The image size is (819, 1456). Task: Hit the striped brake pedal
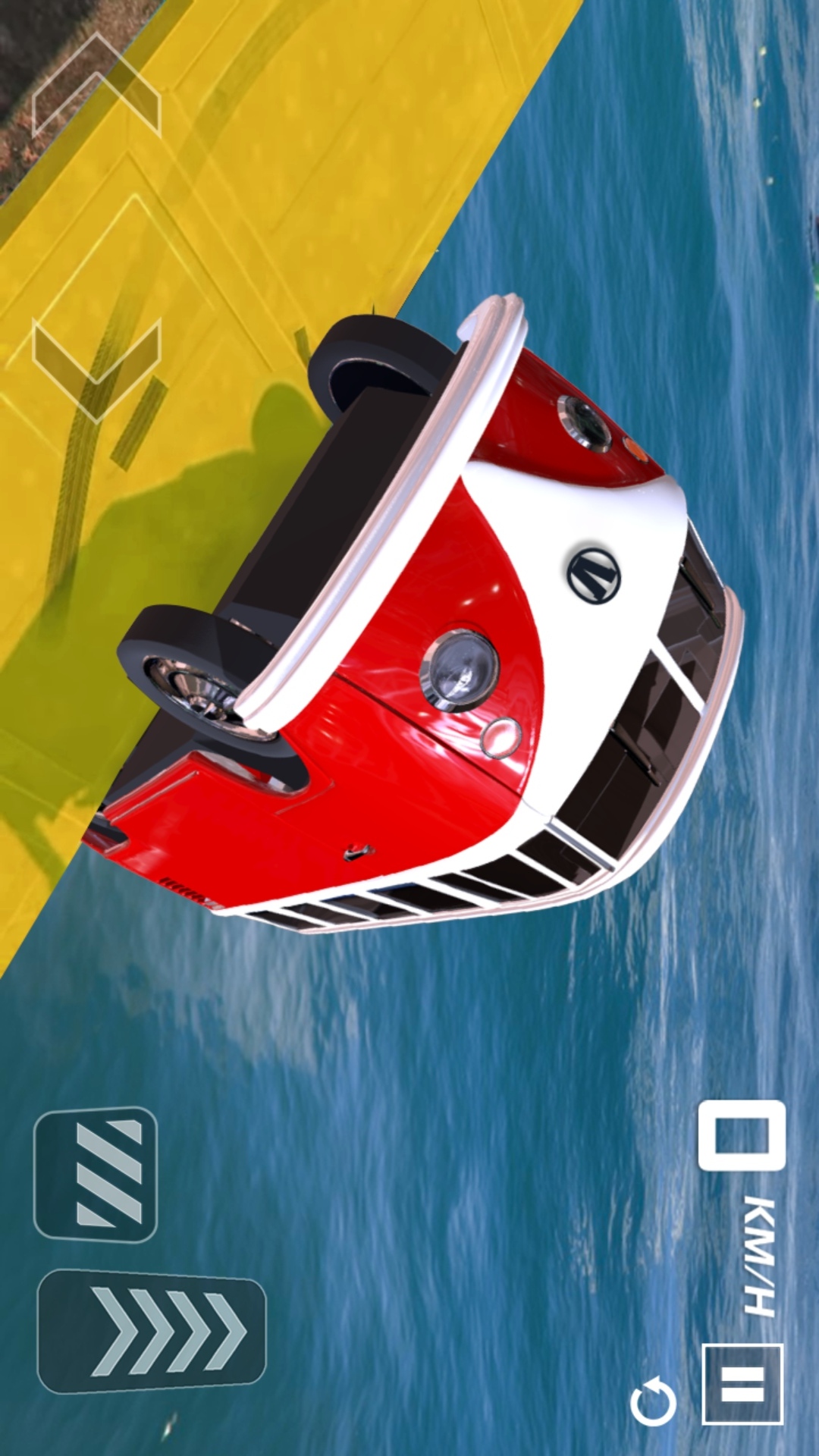coord(96,1175)
